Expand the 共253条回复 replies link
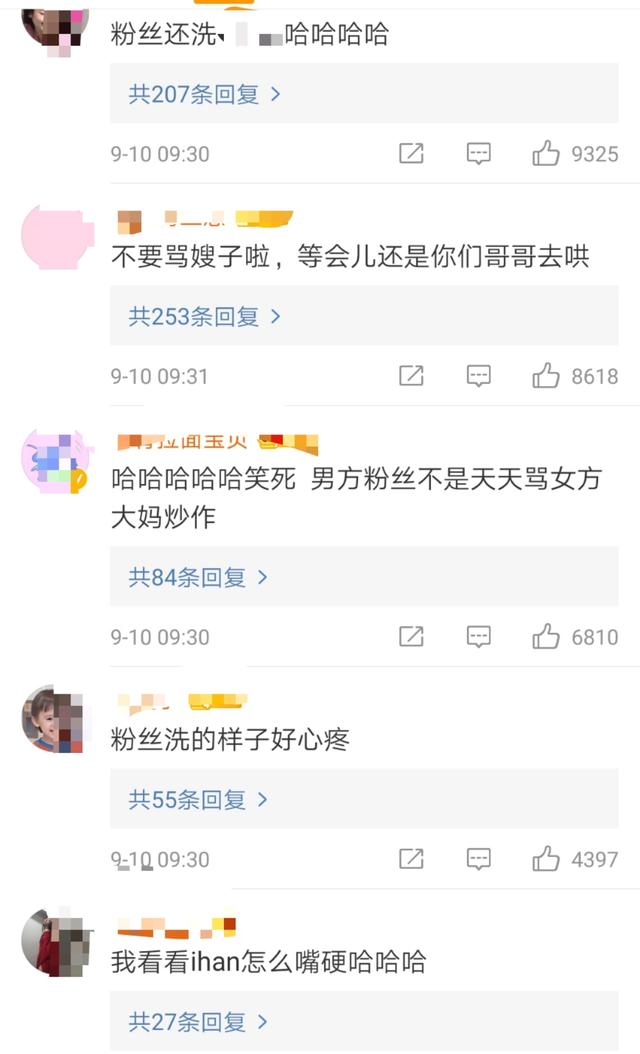This screenshot has height=1054, width=640. 204,317
